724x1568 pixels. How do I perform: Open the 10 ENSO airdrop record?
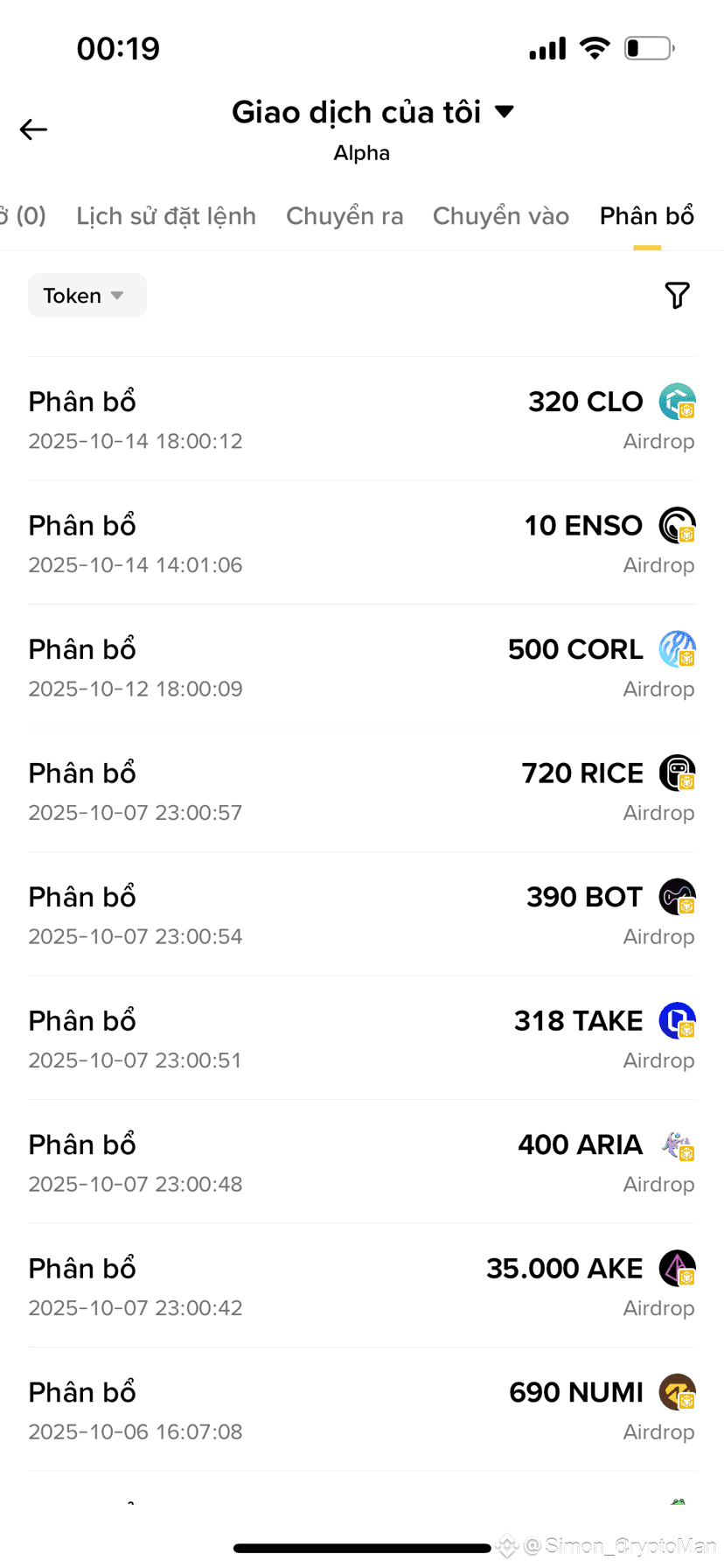(362, 542)
